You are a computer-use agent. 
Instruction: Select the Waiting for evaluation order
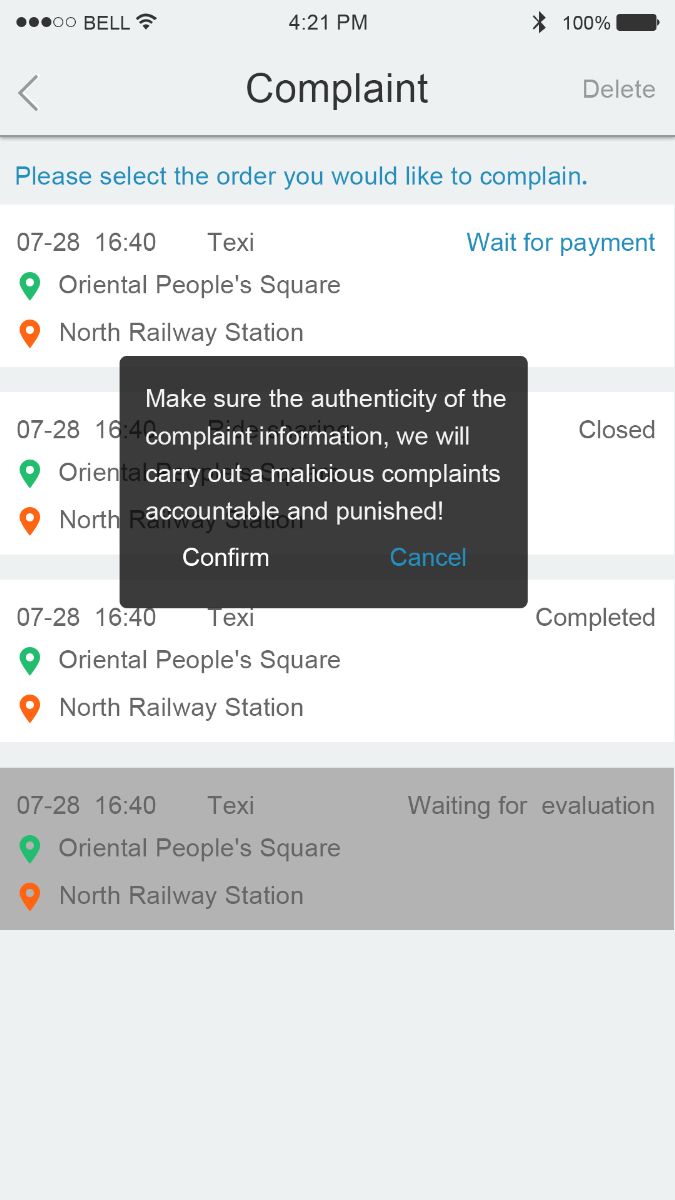(x=337, y=849)
